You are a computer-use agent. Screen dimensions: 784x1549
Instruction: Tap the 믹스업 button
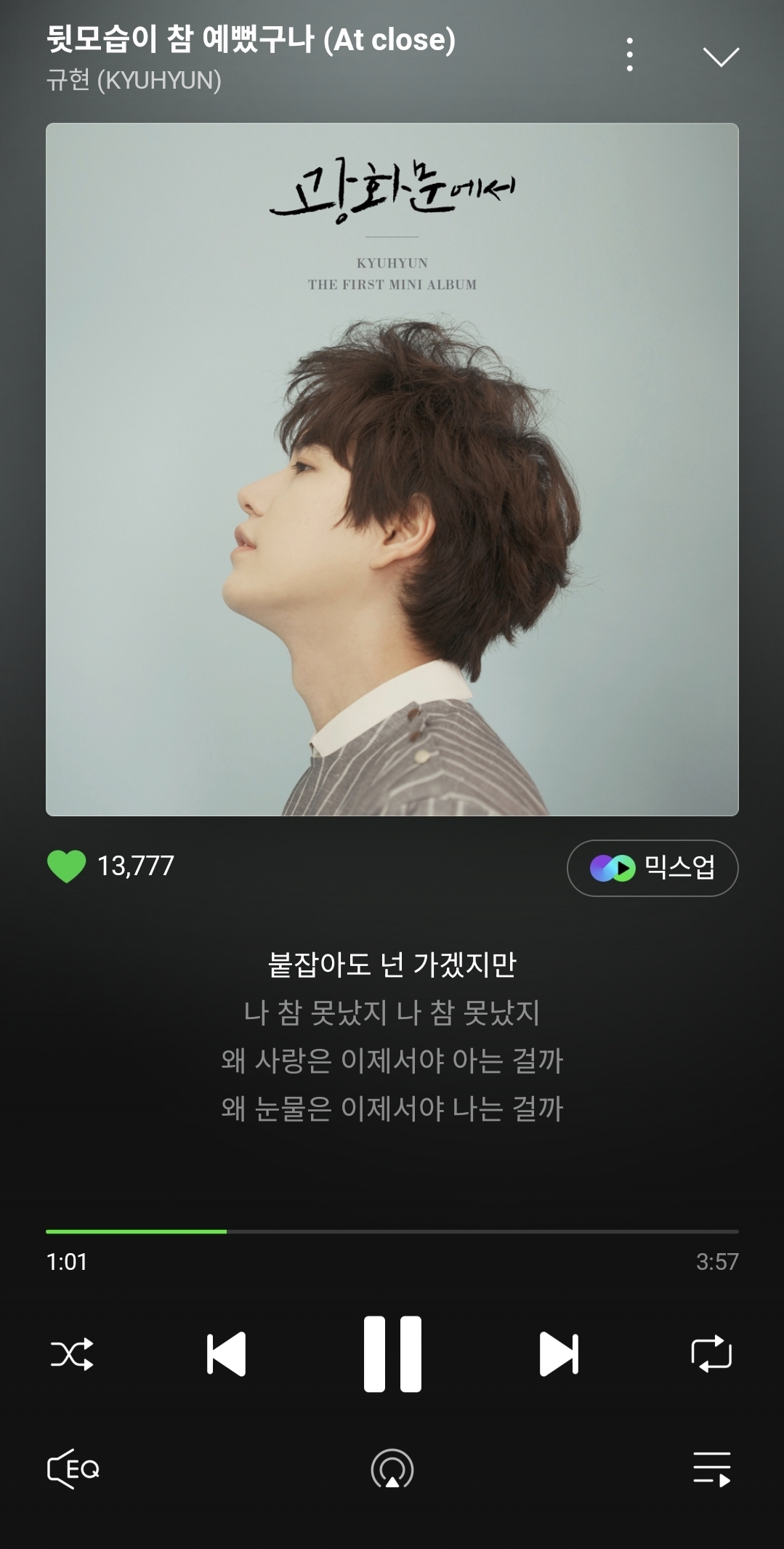652,868
